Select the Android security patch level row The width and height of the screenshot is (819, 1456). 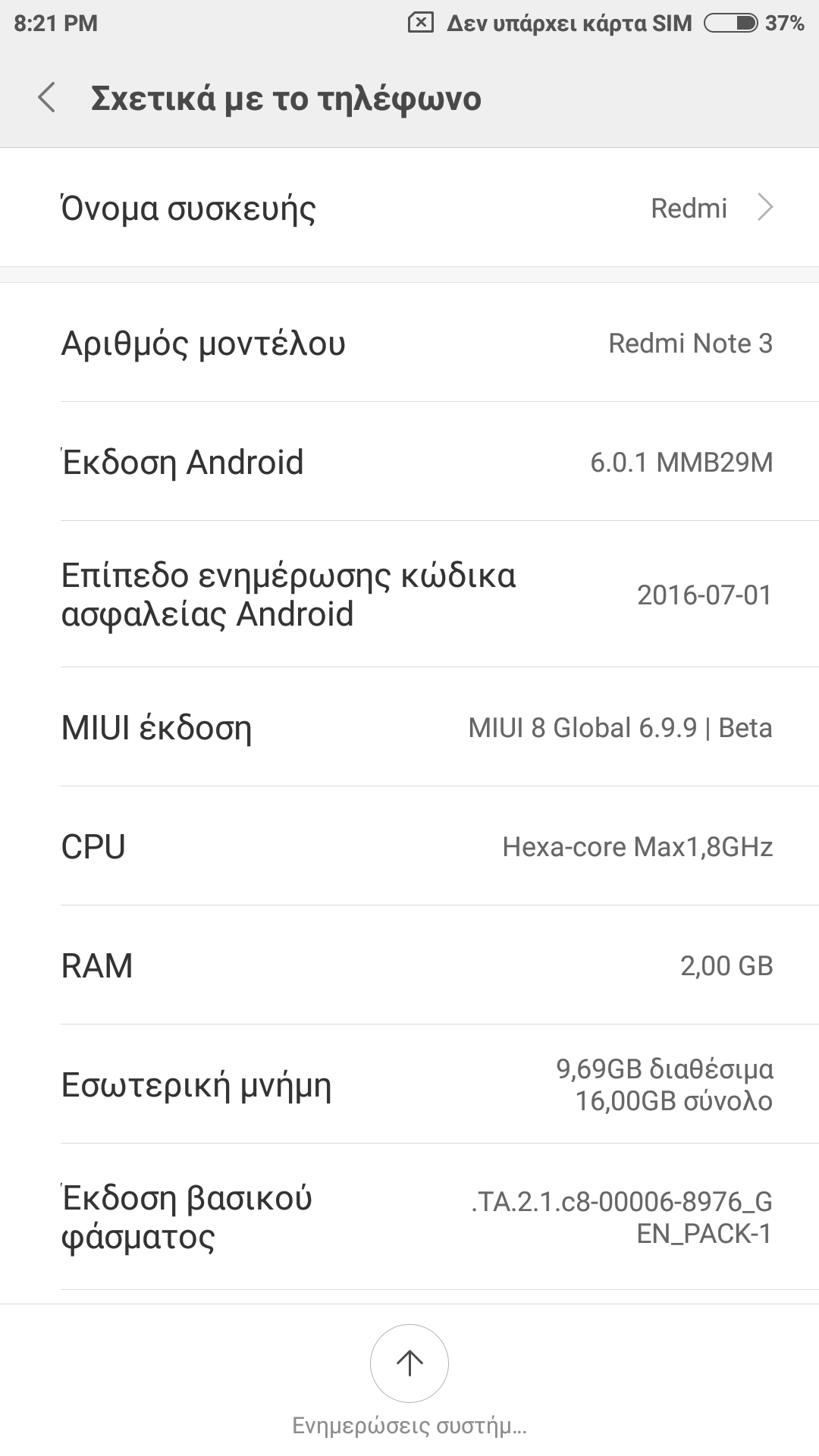click(x=409, y=595)
